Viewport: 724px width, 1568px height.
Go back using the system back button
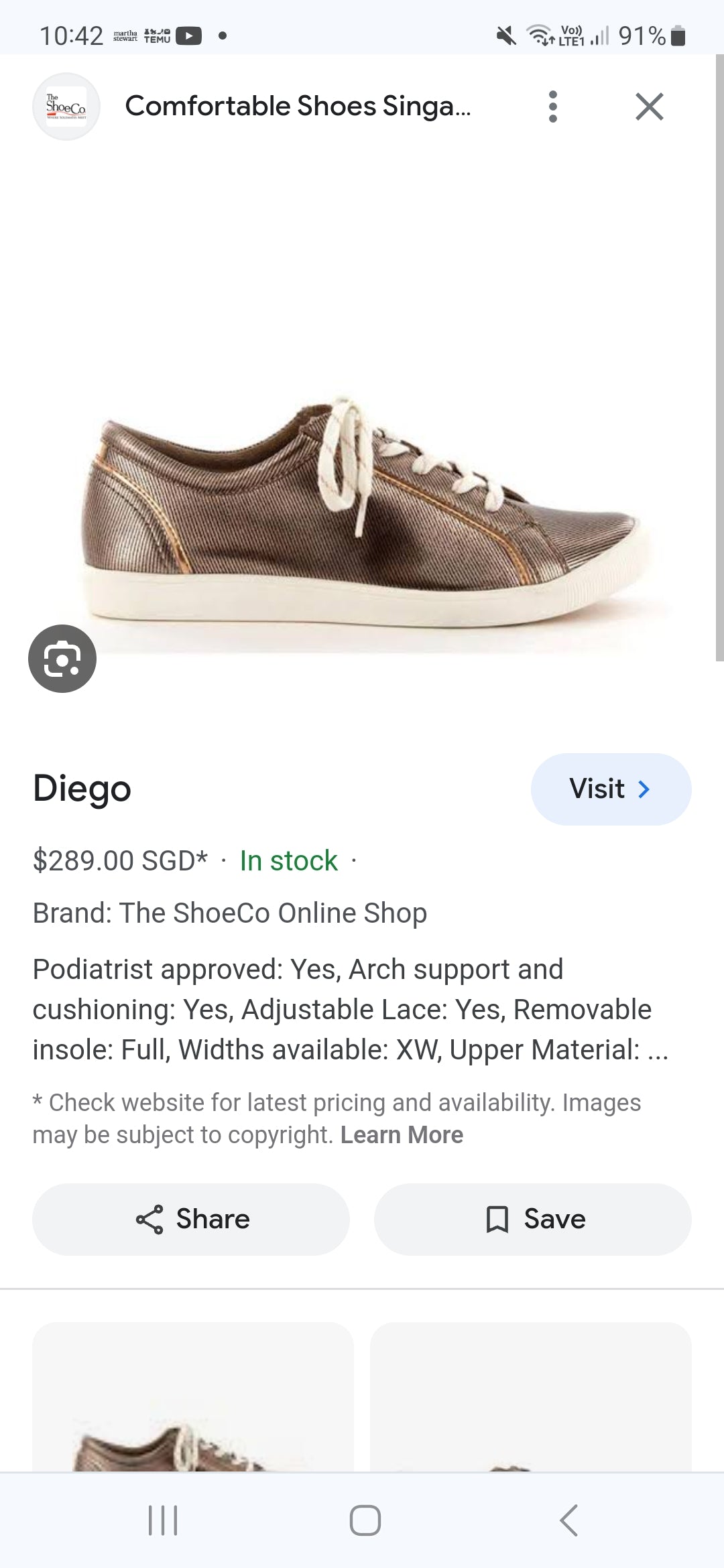[x=568, y=1520]
